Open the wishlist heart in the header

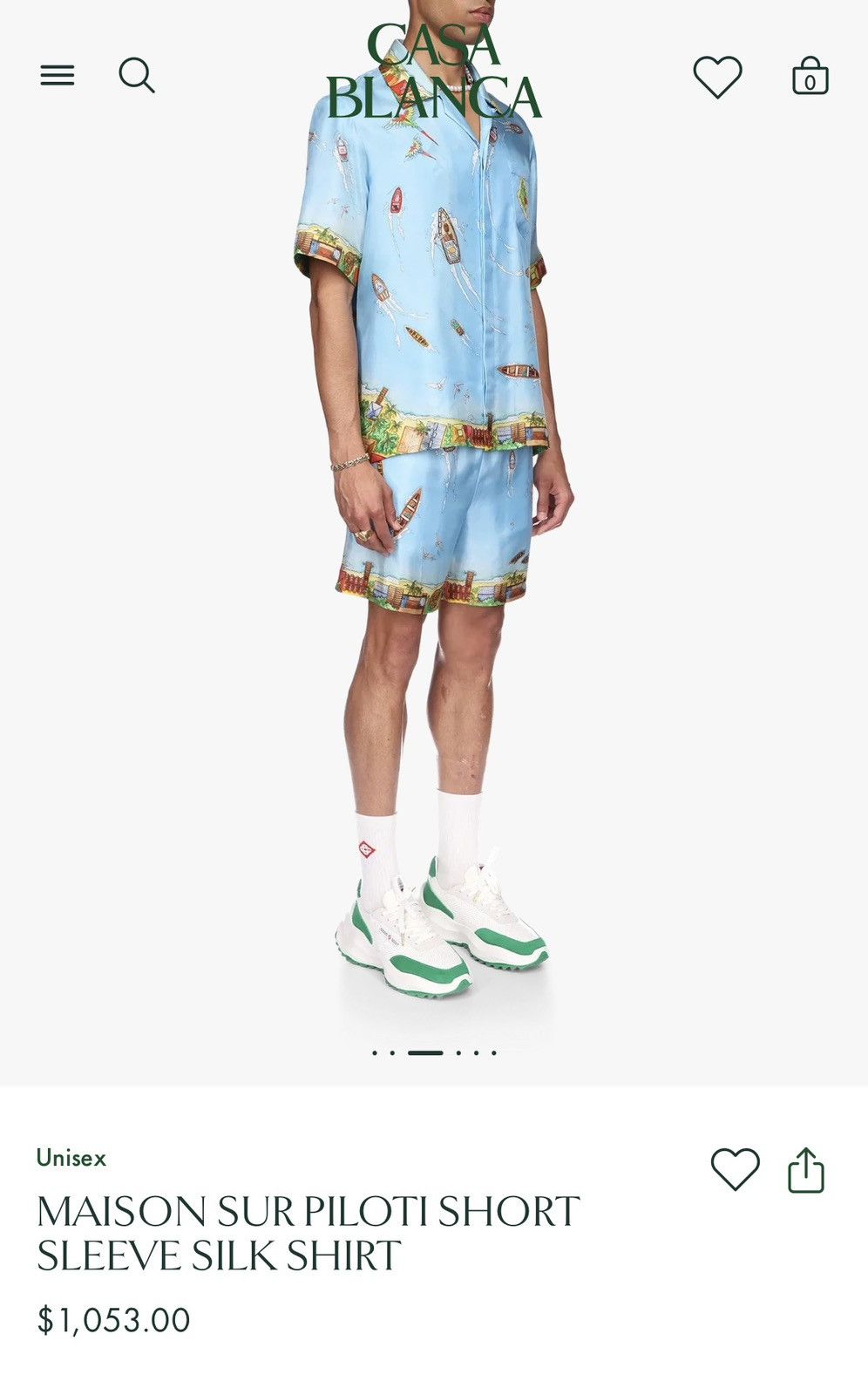pos(717,77)
